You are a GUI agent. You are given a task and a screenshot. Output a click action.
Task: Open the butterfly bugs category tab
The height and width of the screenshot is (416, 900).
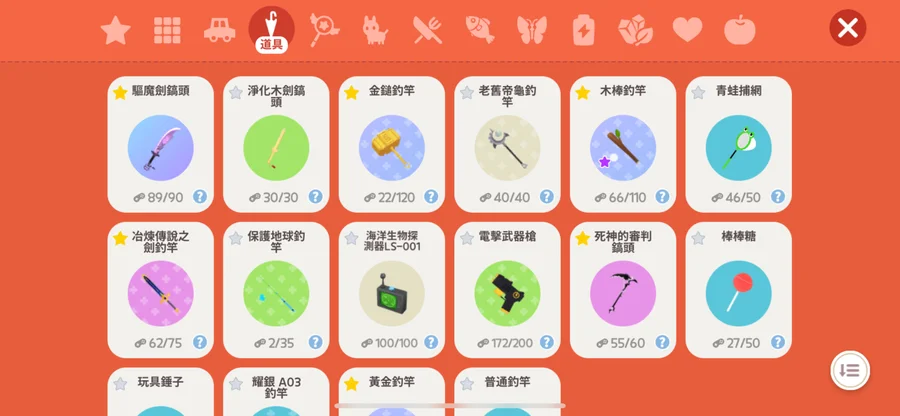point(531,30)
